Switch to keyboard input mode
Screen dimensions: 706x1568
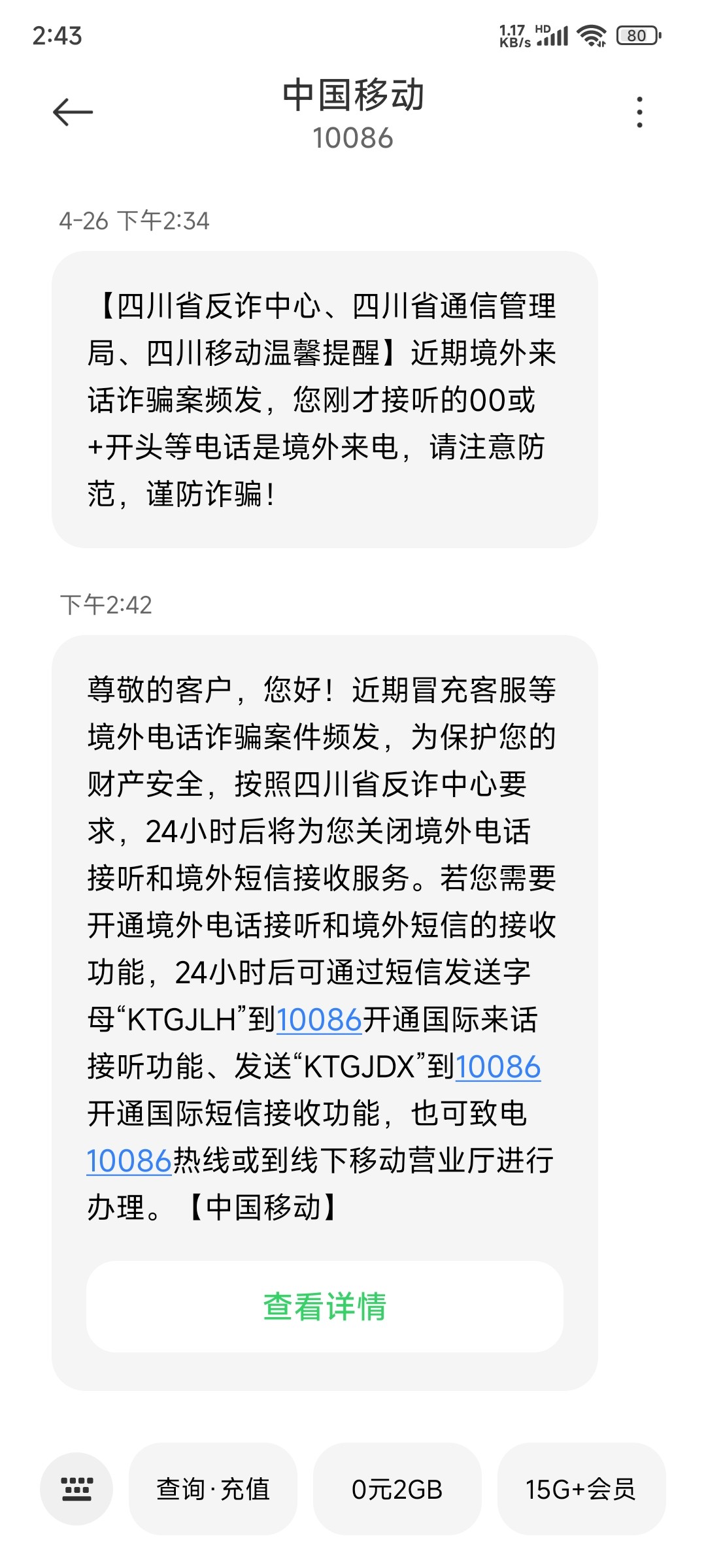coord(76,1489)
